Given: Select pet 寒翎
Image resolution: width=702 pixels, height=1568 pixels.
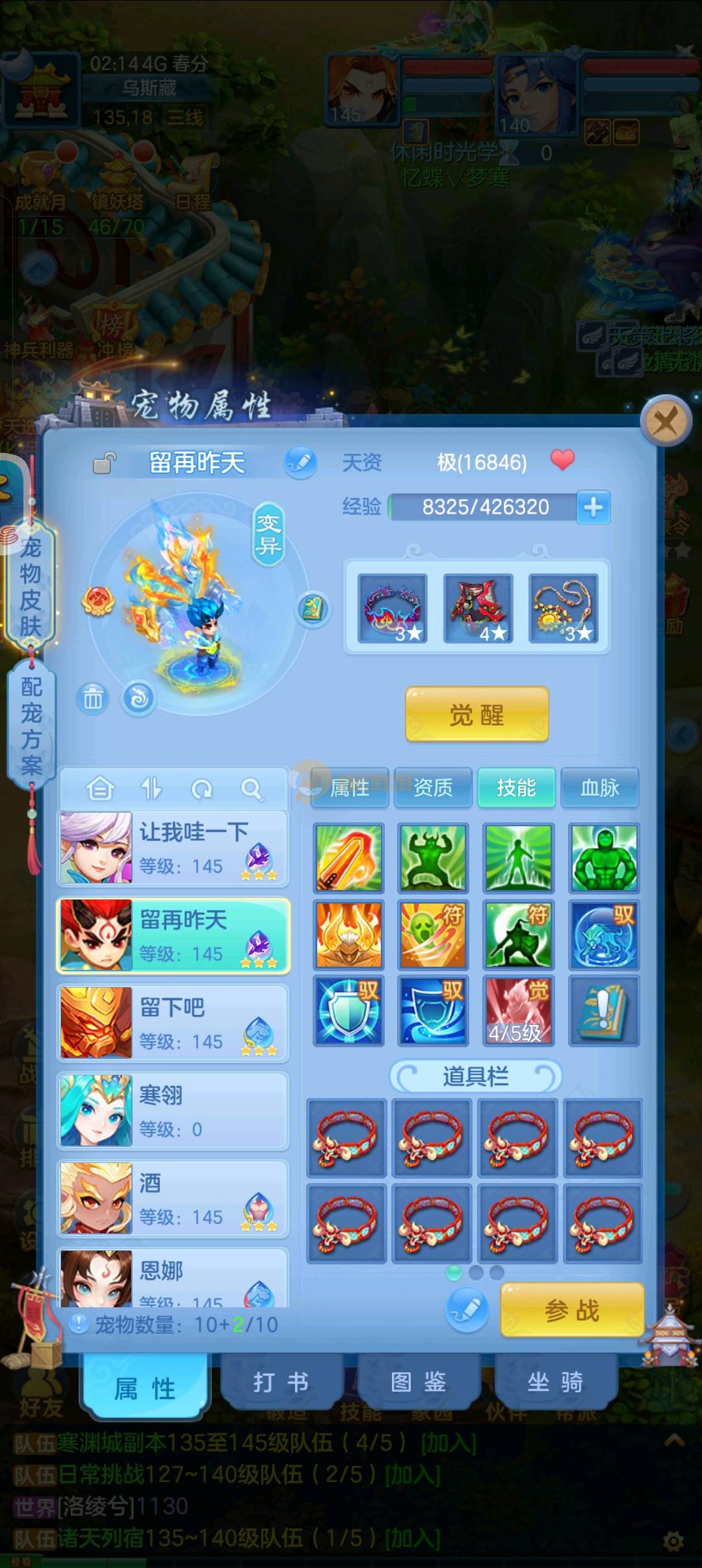Looking at the screenshot, I should (x=173, y=1110).
